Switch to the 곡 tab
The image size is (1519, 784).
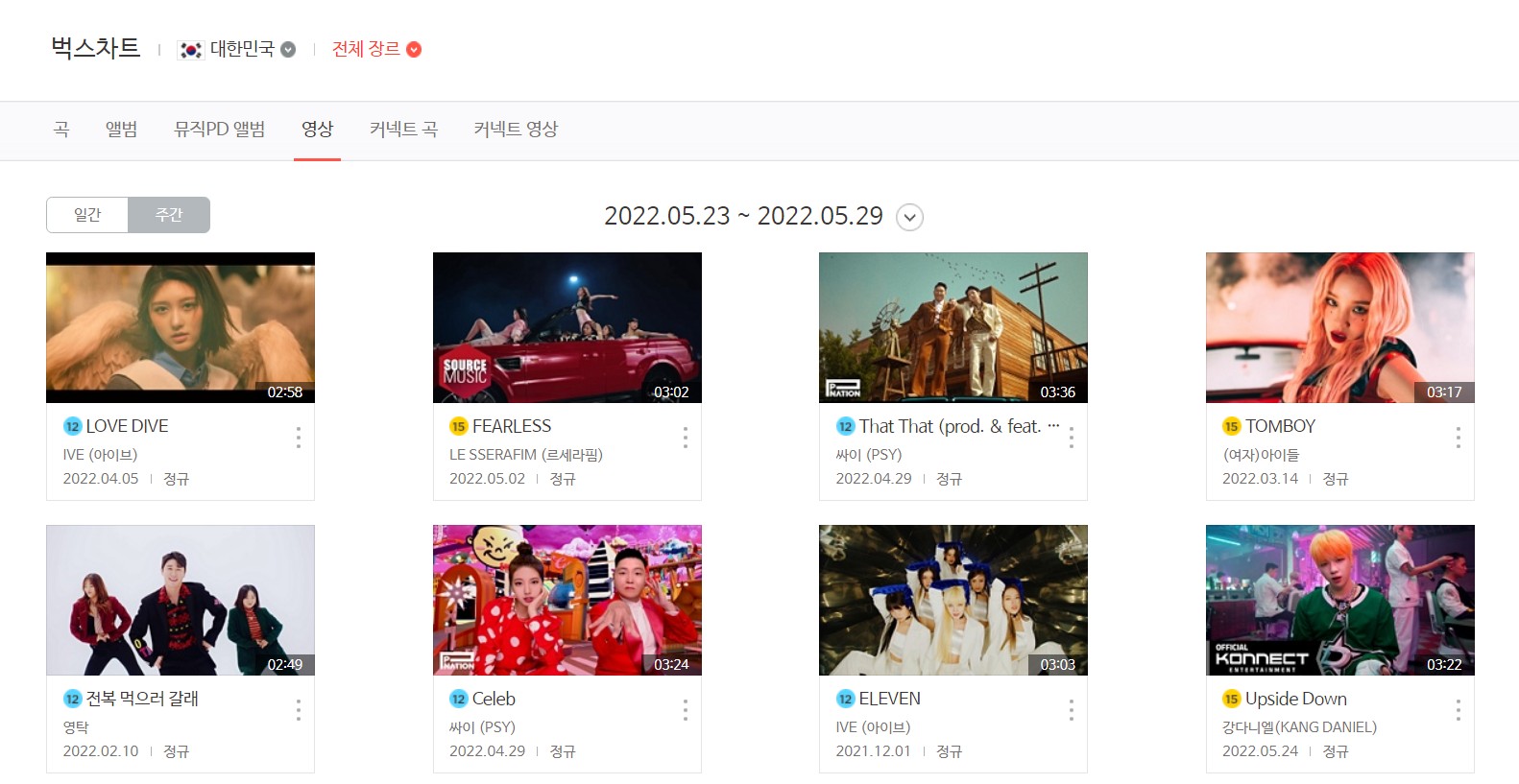click(61, 130)
